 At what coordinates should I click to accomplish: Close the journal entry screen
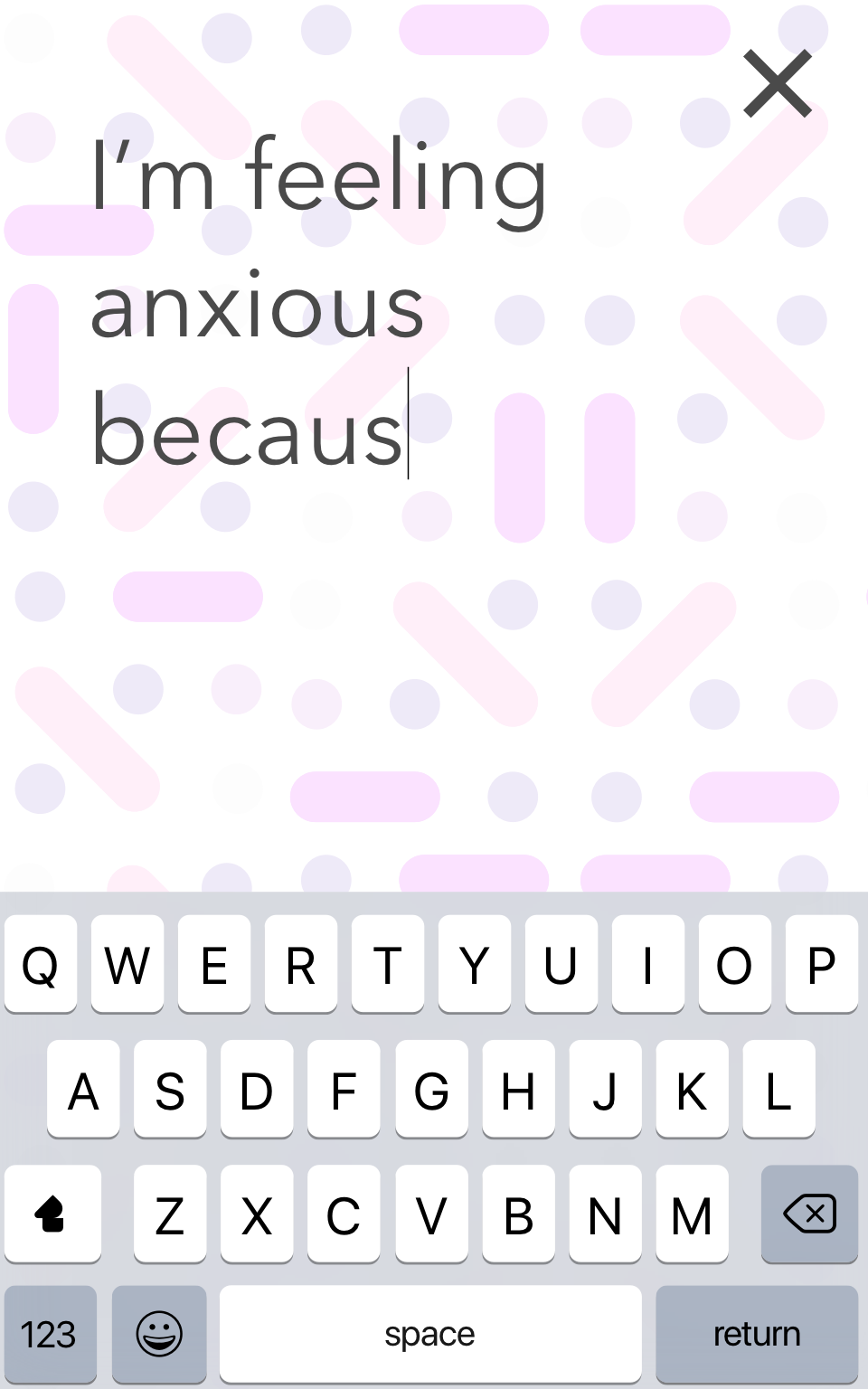click(777, 84)
